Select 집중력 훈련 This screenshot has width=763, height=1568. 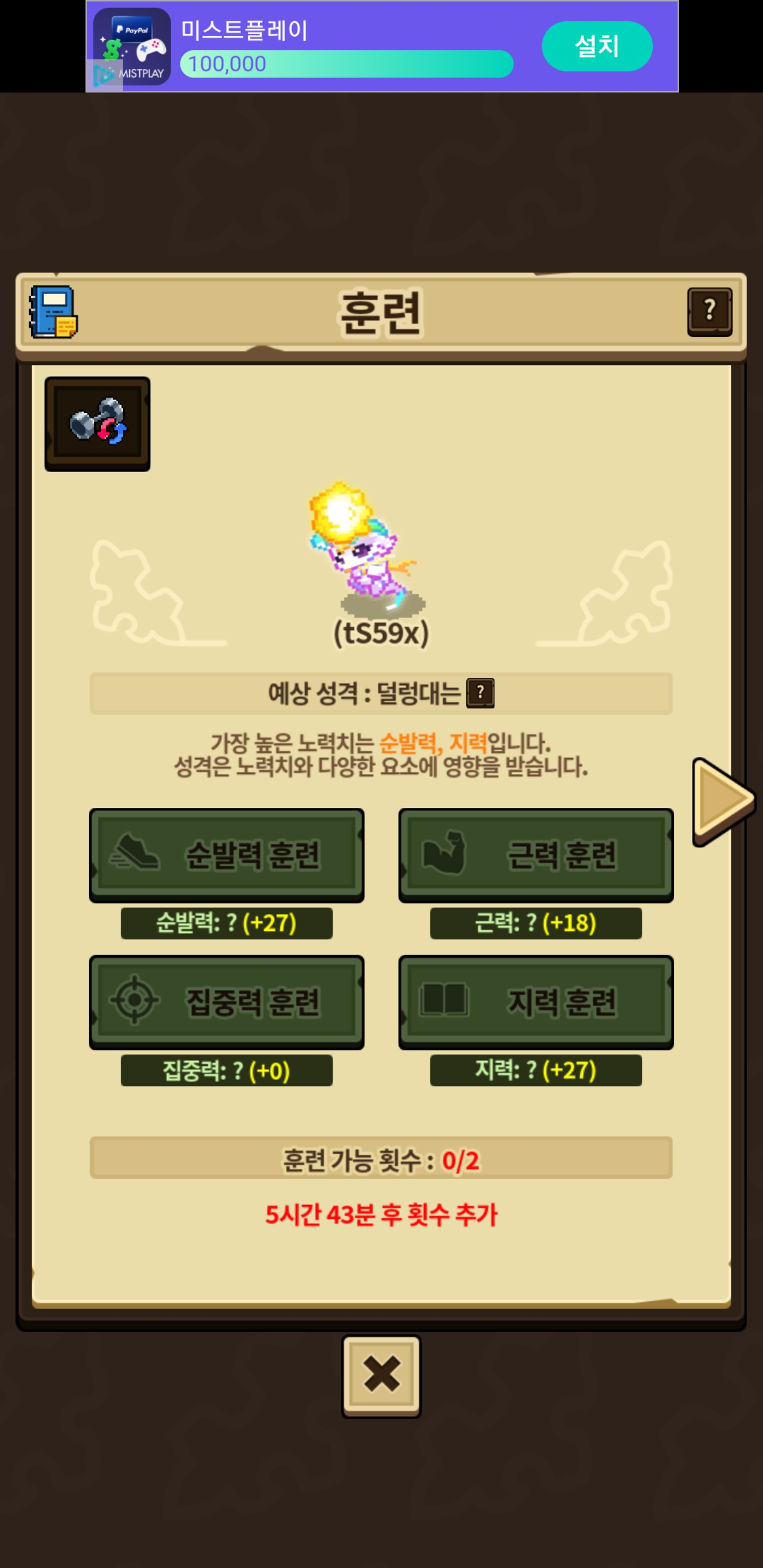(x=227, y=1002)
